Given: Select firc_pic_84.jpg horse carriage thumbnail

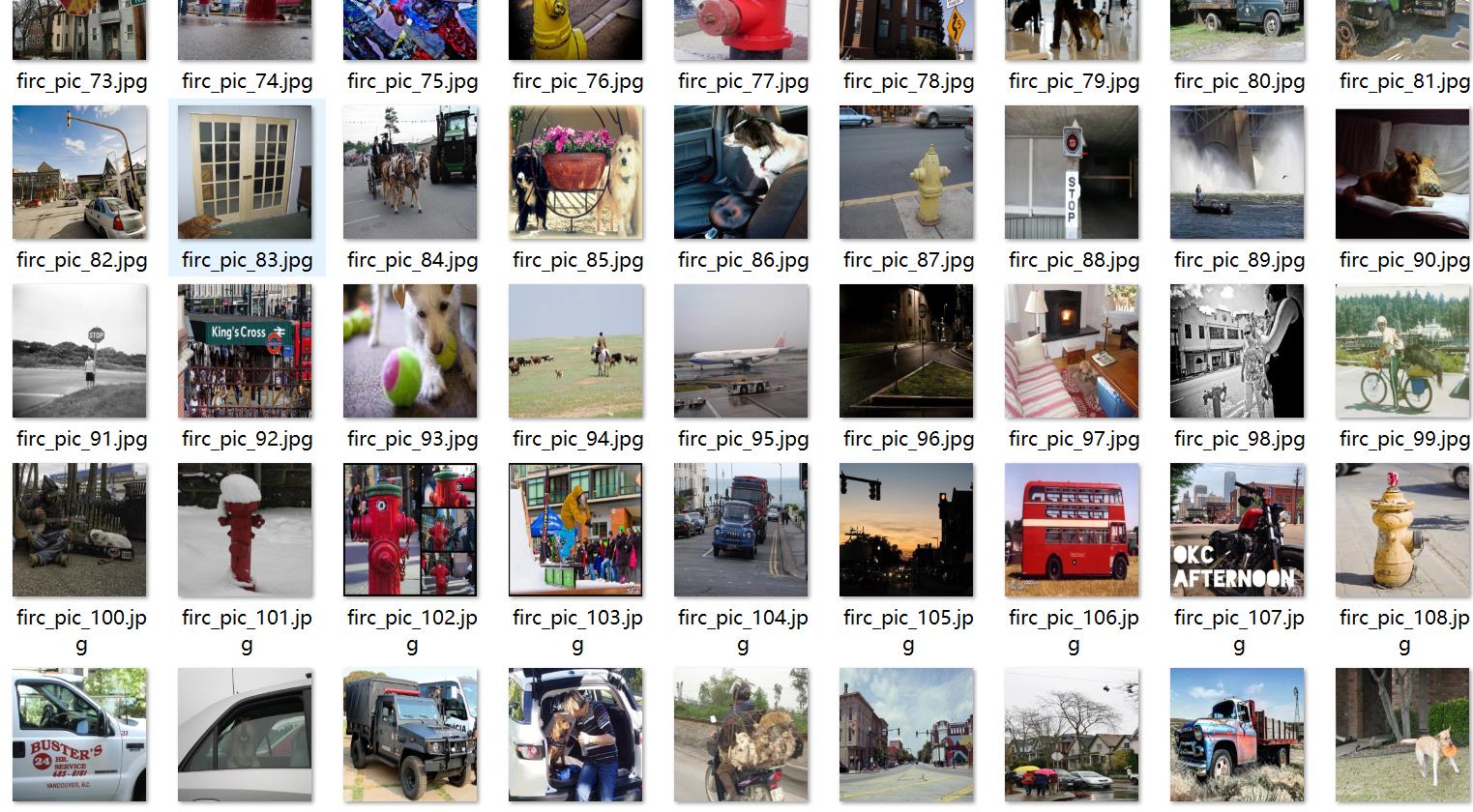Looking at the screenshot, I should point(411,172).
